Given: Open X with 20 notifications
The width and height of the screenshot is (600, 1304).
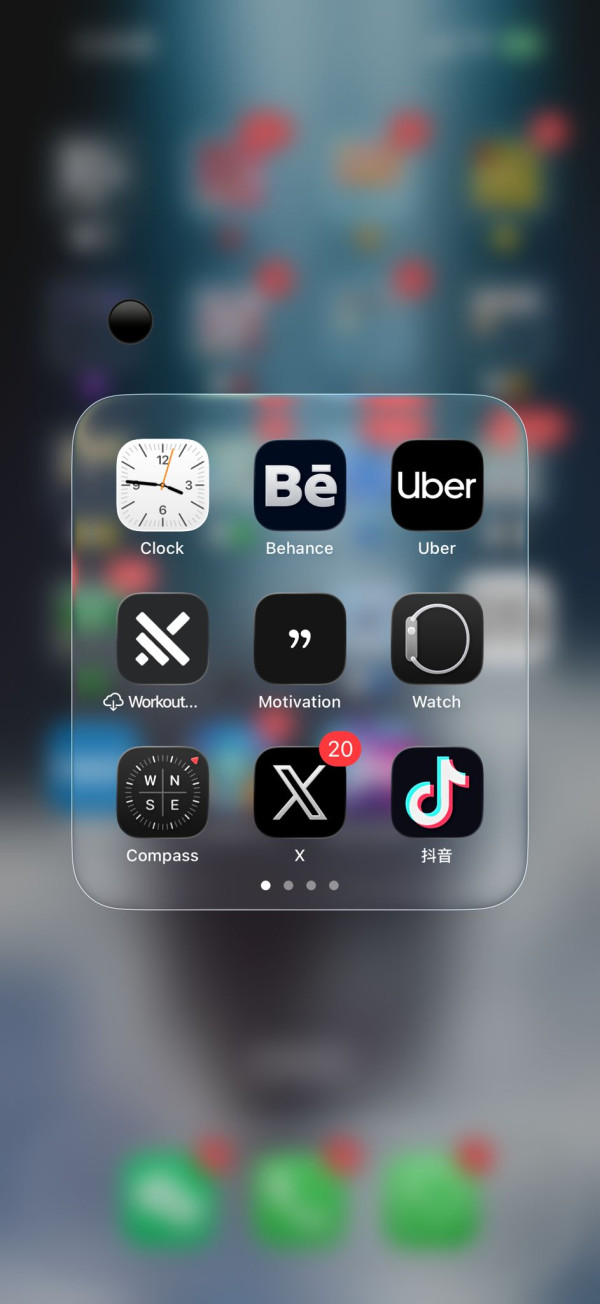Looking at the screenshot, I should [299, 792].
